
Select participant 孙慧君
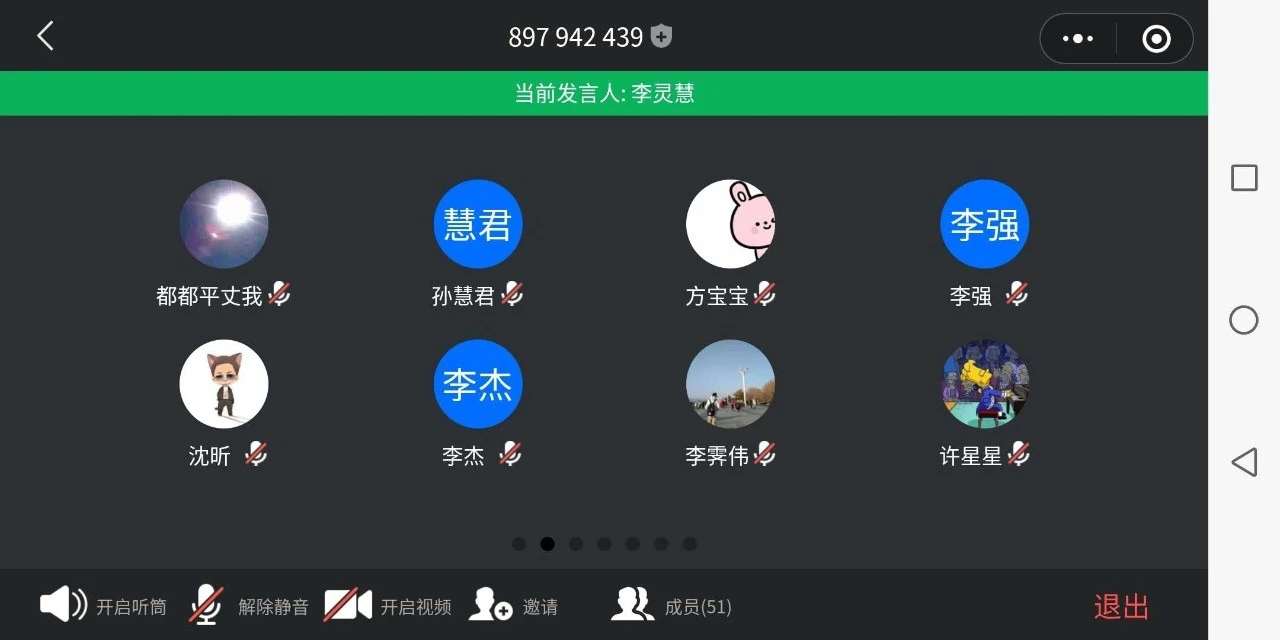[478, 224]
